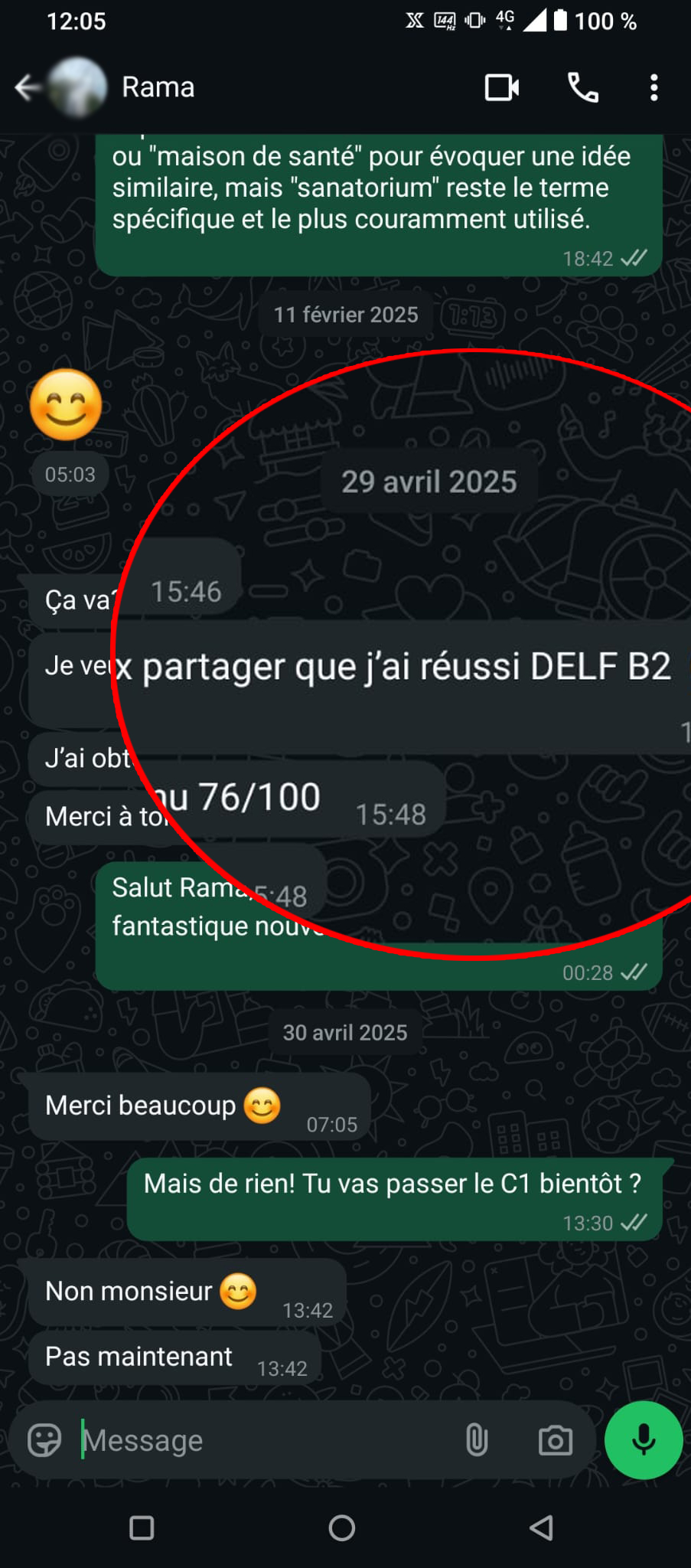Viewport: 691px width, 1568px height.
Task: Open Rama's contact profile
Action: point(157,87)
